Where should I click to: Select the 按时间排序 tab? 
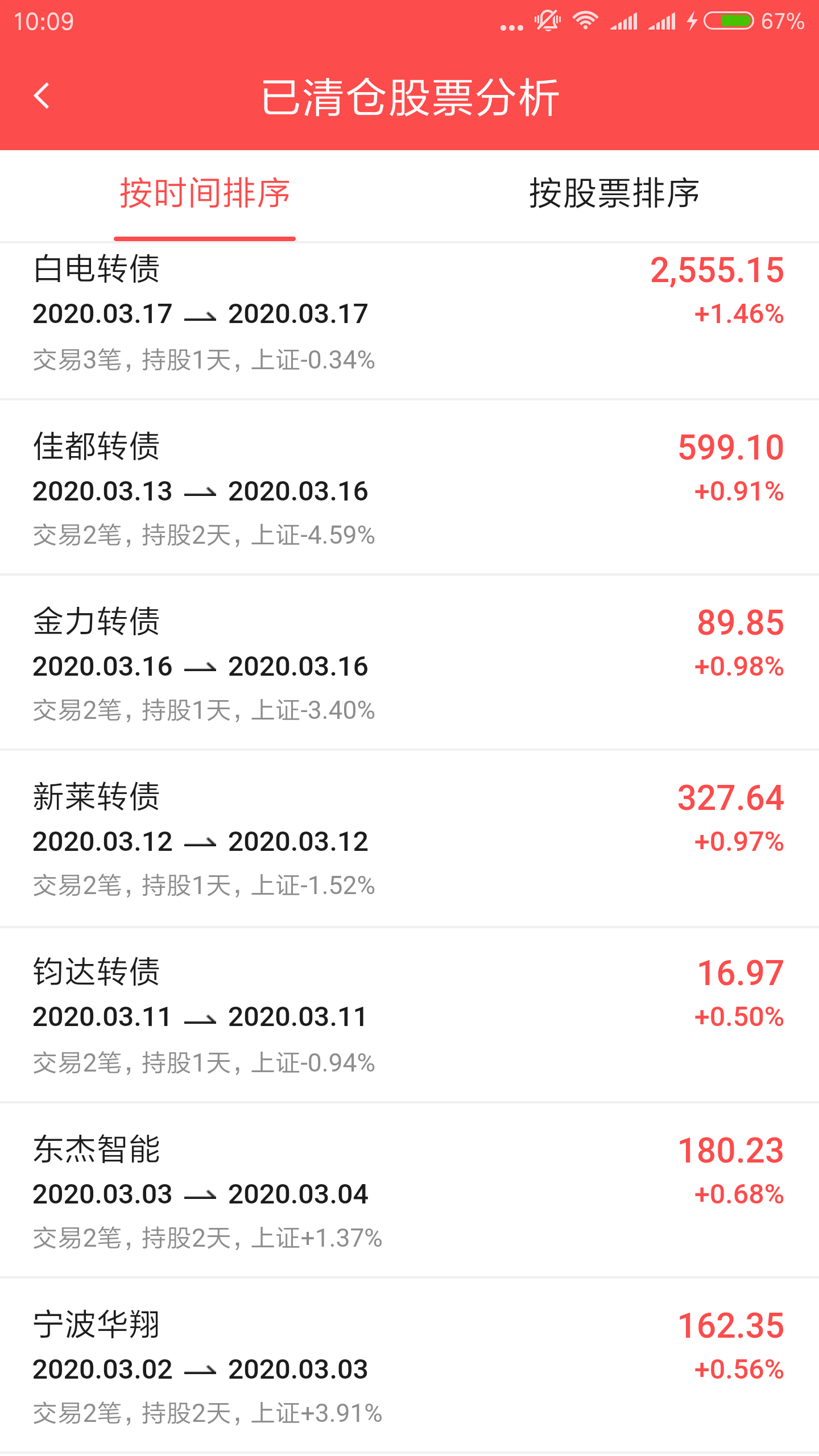click(x=205, y=195)
